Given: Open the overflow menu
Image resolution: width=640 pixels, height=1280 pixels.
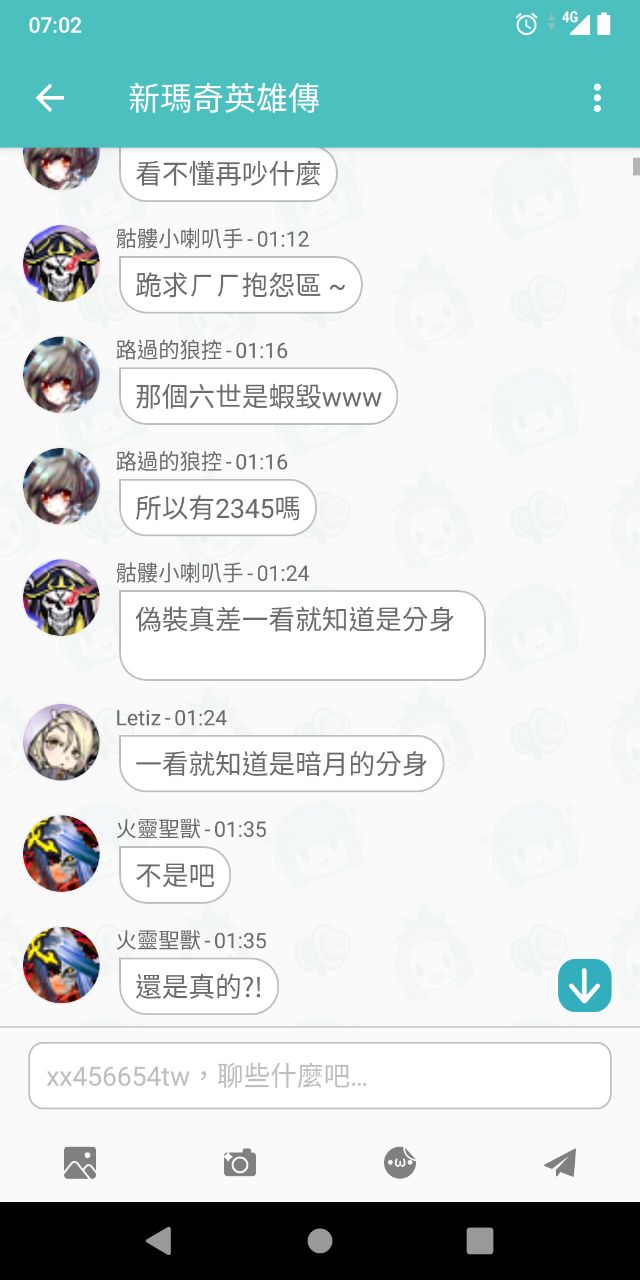Looking at the screenshot, I should (597, 97).
